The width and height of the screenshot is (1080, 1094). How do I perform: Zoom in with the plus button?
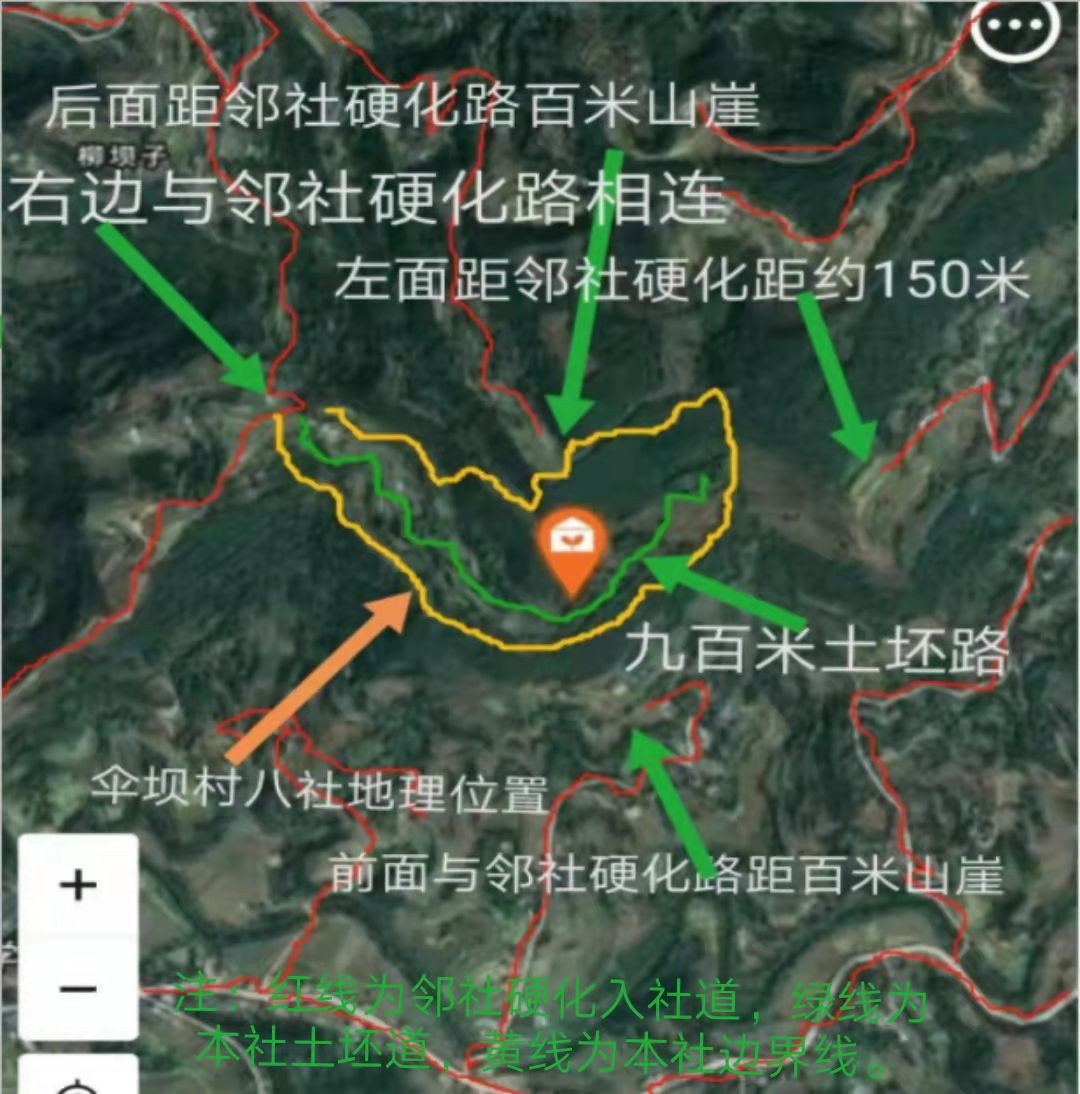(78, 886)
